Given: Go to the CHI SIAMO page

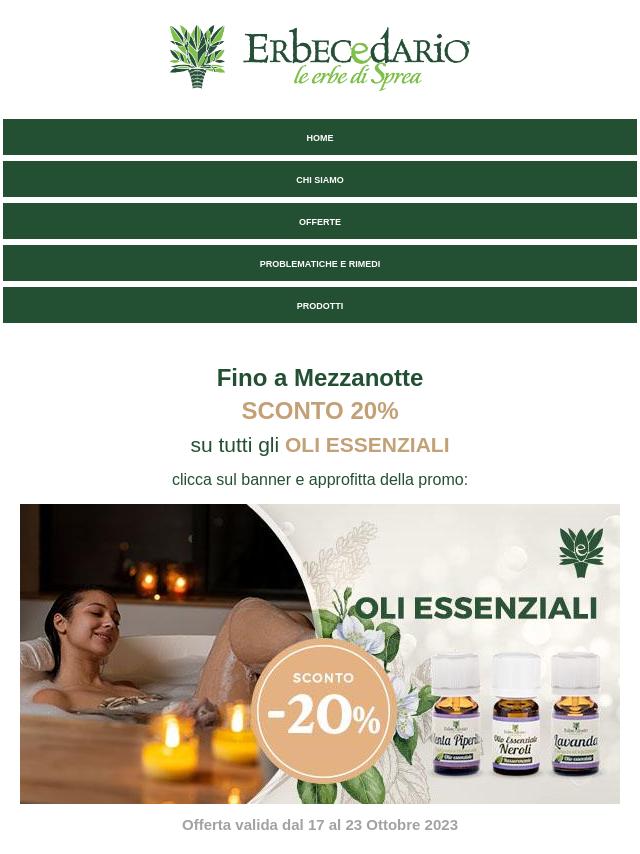Looking at the screenshot, I should click(x=320, y=180).
